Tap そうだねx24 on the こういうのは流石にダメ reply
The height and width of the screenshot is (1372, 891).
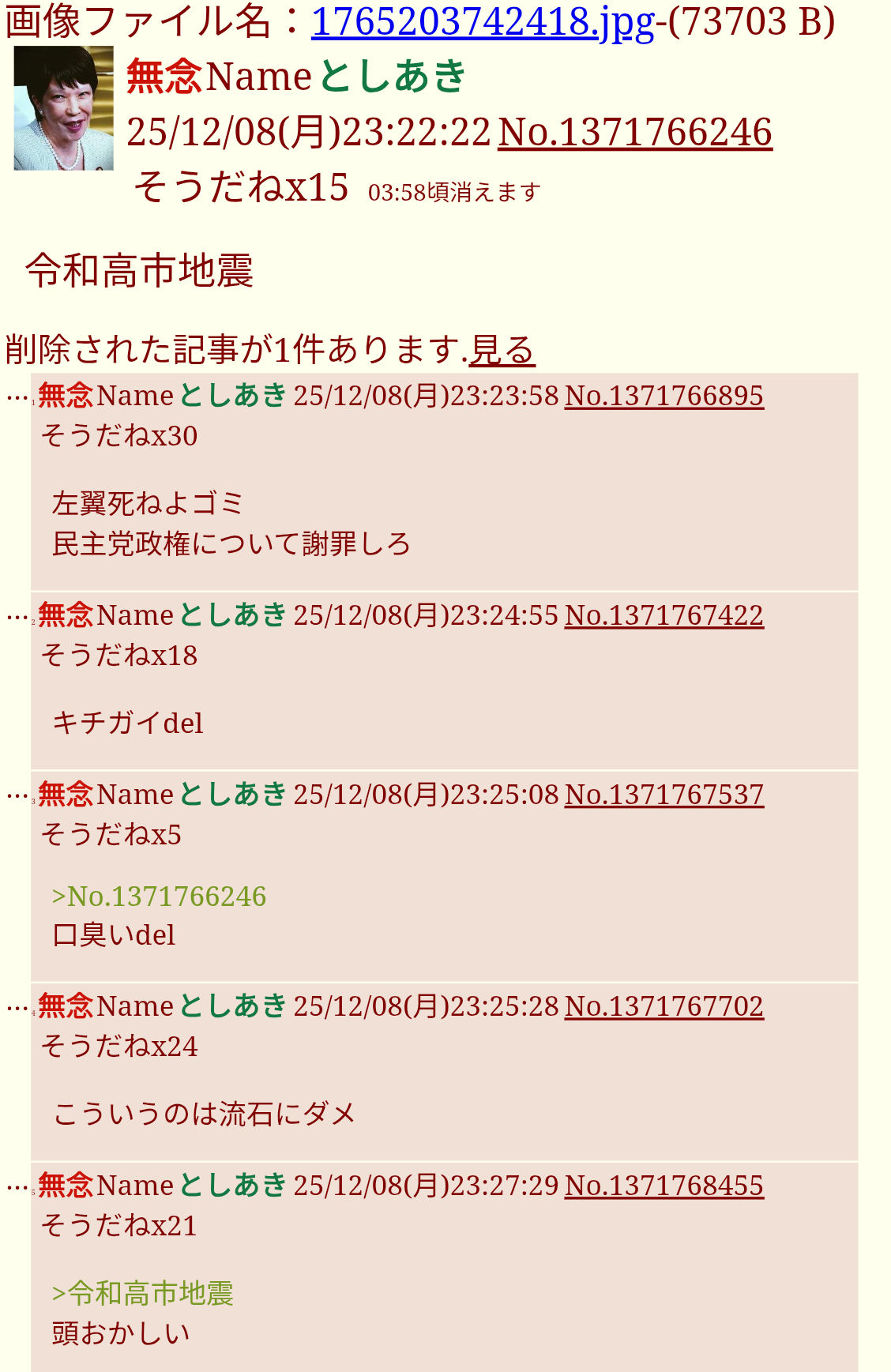[x=119, y=1047]
